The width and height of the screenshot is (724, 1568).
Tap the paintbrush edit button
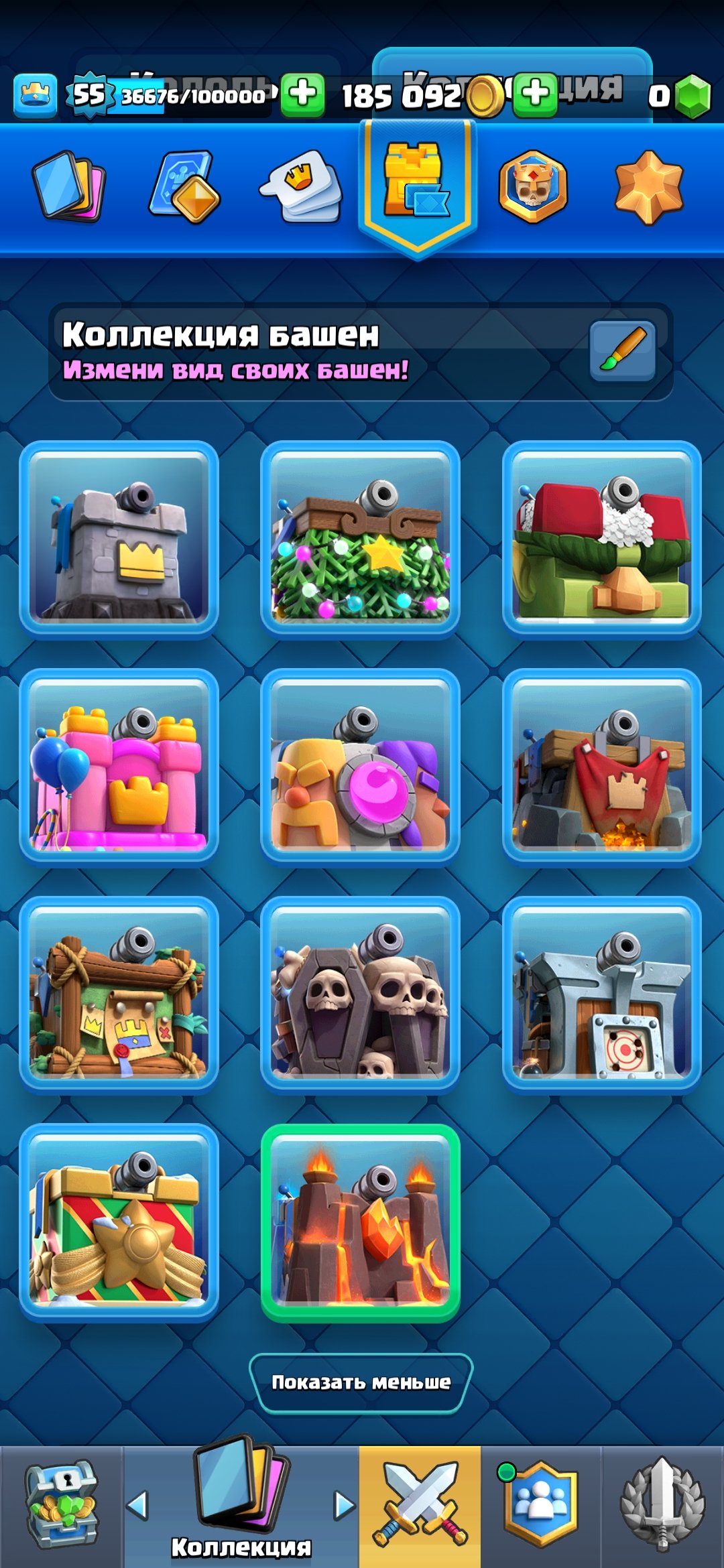pyautogui.click(x=622, y=350)
